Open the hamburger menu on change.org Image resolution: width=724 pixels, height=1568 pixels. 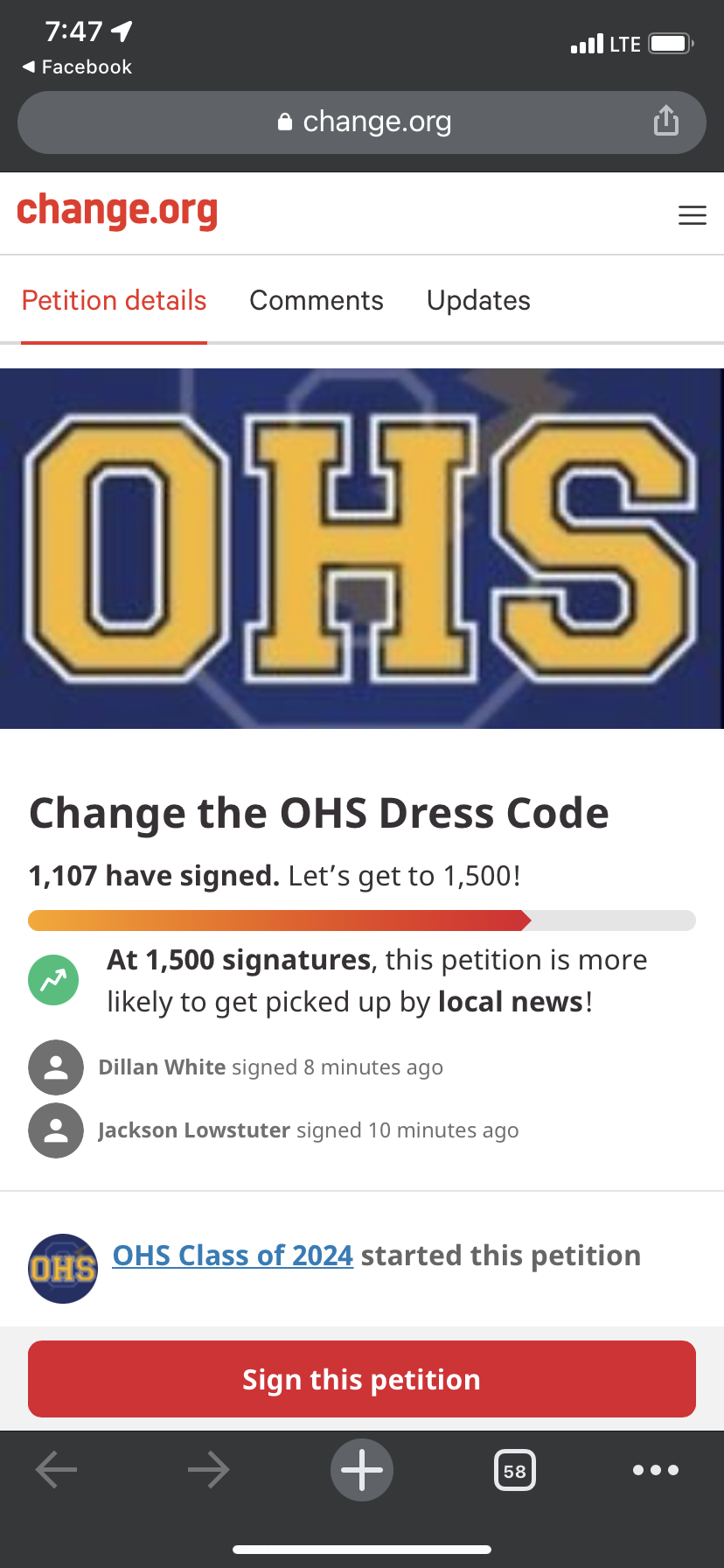coord(692,214)
